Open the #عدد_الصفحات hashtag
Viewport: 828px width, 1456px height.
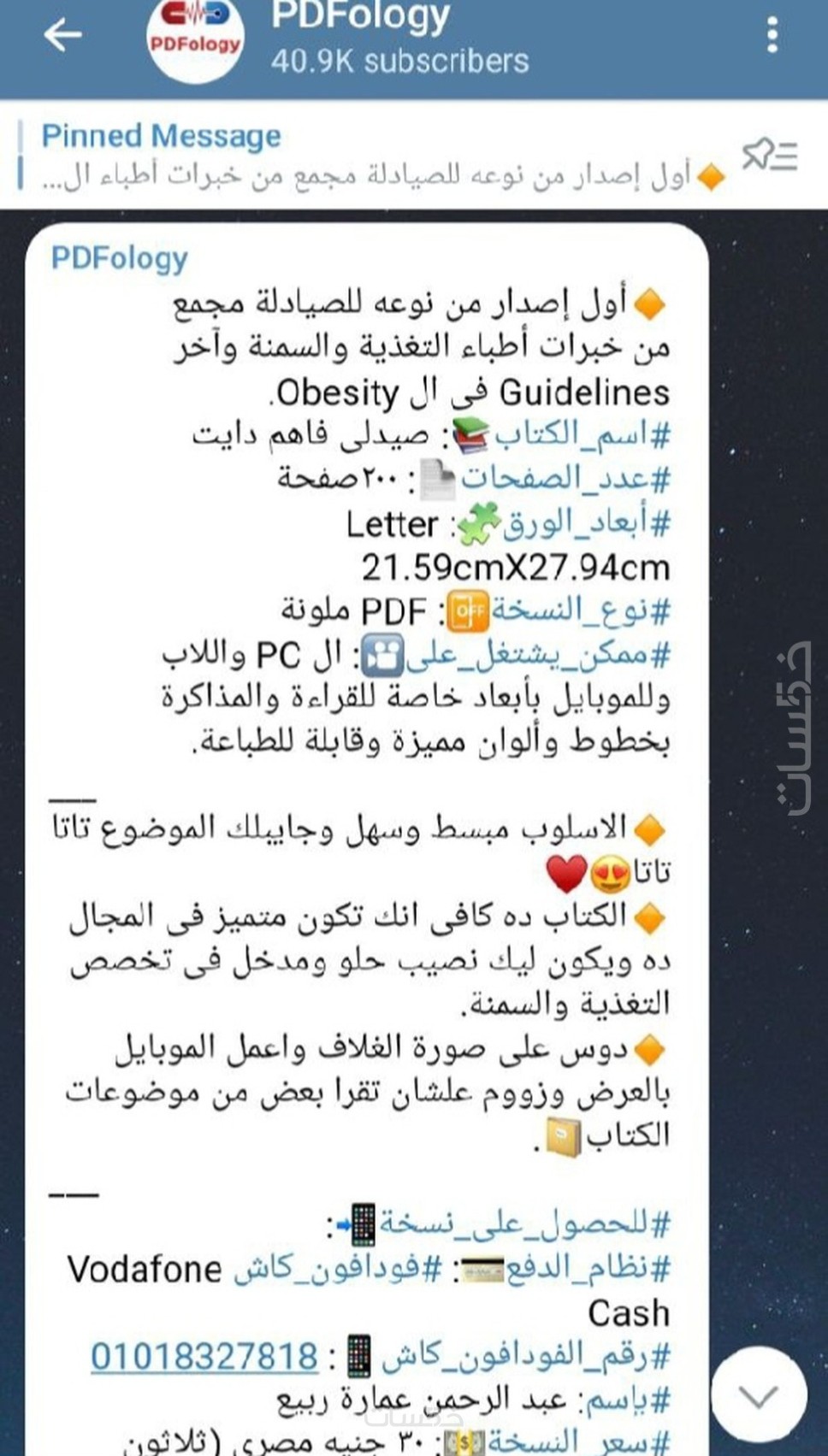(x=565, y=479)
